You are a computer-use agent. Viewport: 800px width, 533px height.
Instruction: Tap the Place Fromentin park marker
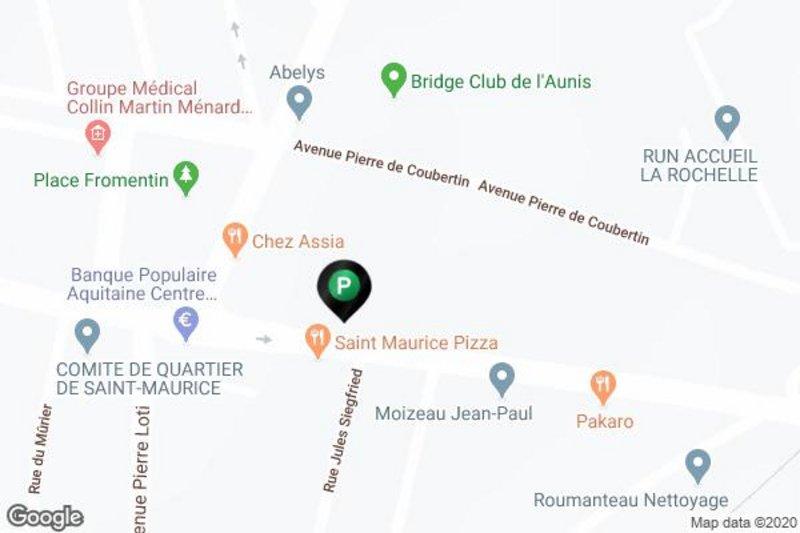pos(186,177)
